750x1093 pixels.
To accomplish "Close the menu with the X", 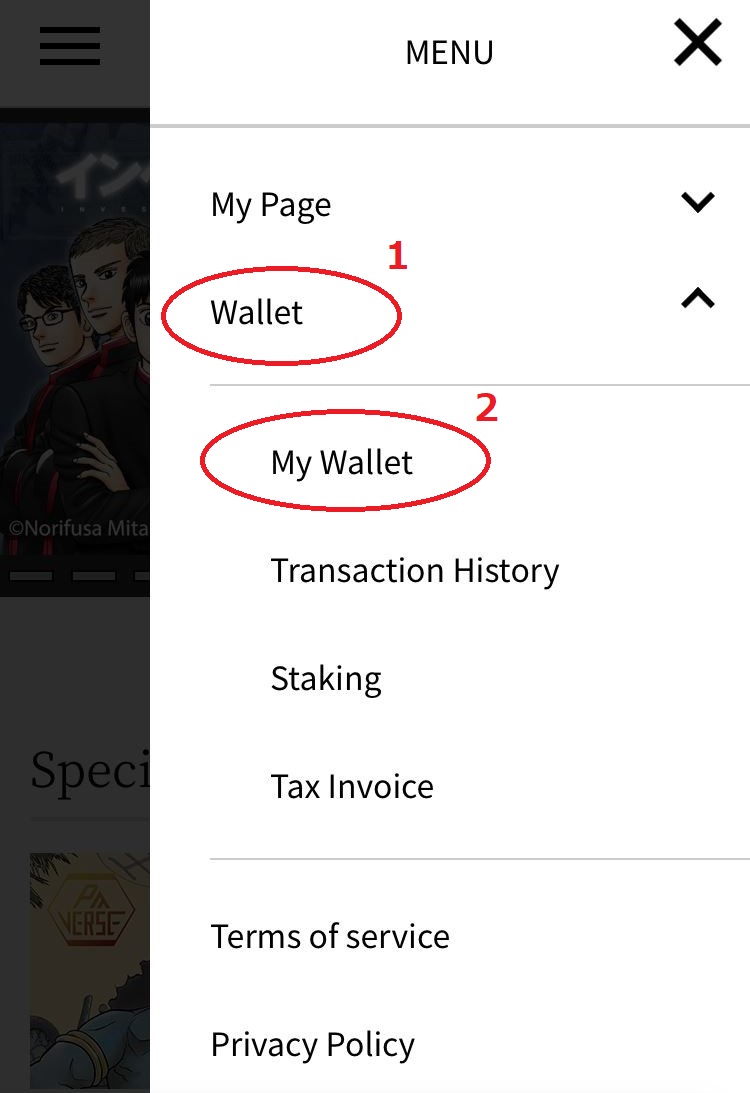I will tap(697, 45).
